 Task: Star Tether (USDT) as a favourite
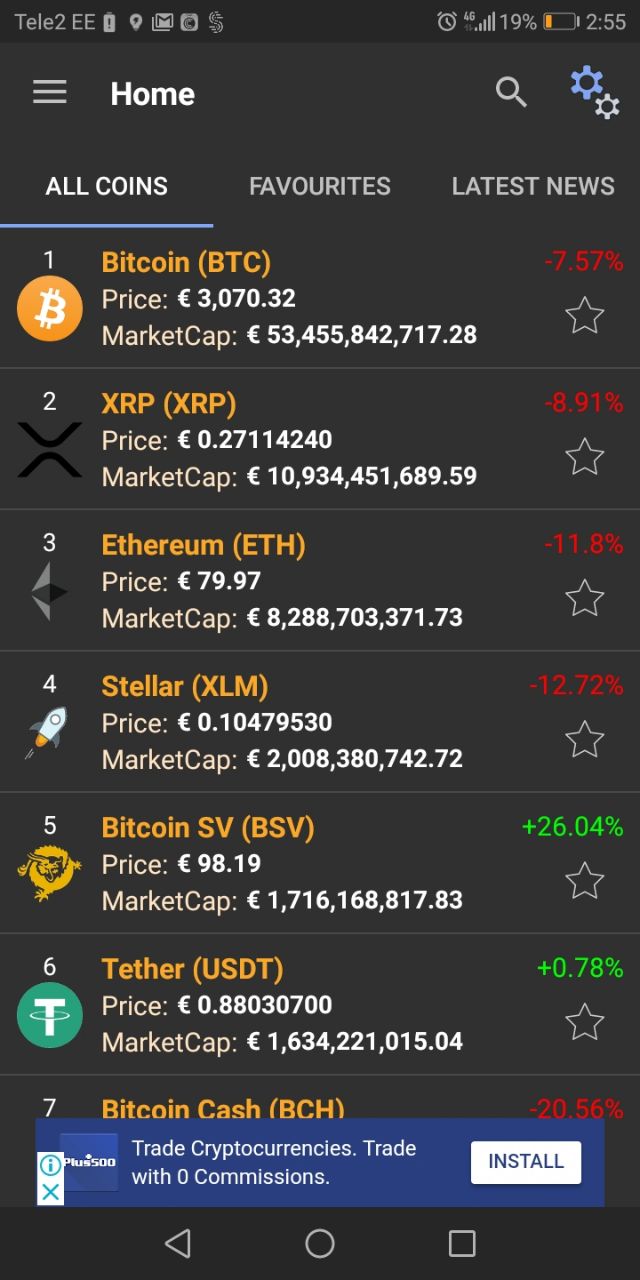585,1022
